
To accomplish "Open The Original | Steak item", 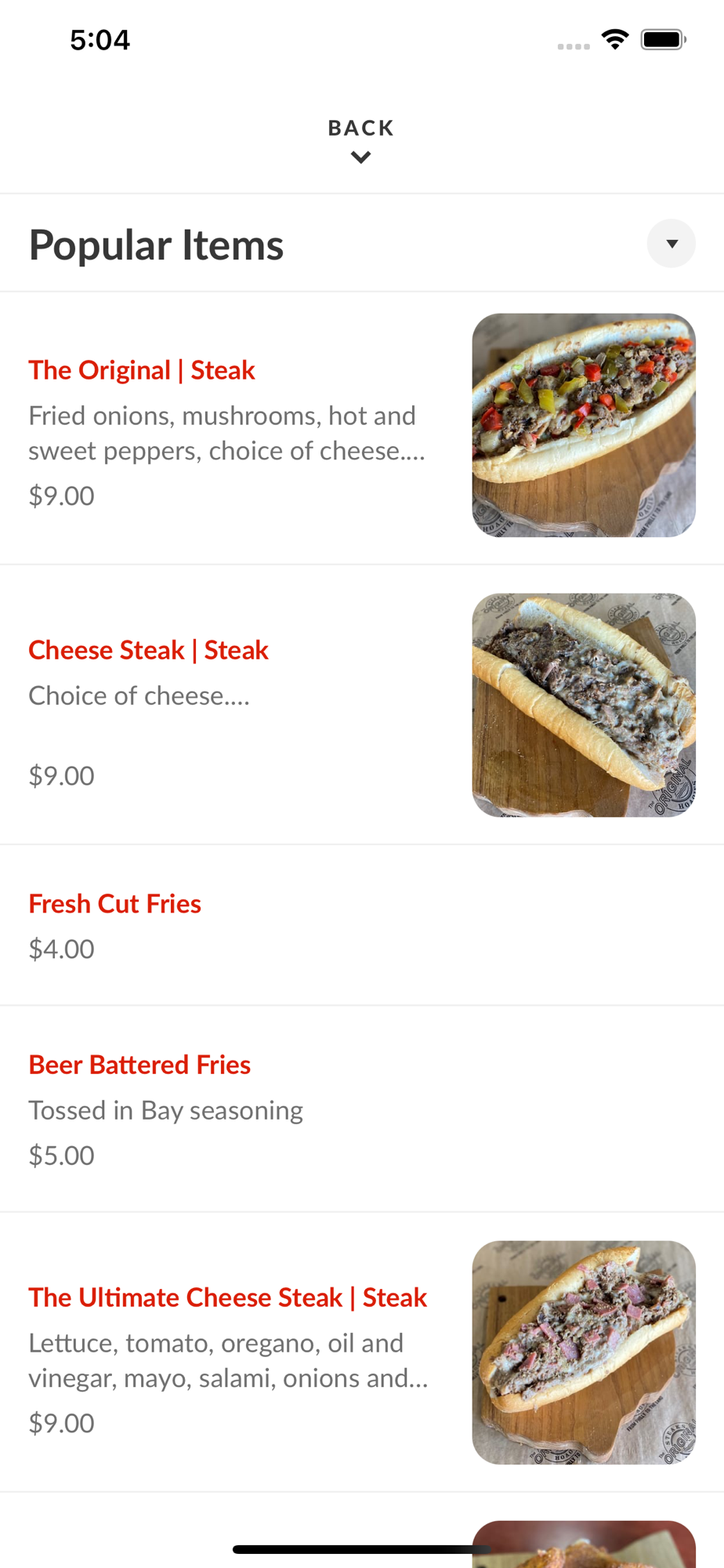I will point(142,370).
